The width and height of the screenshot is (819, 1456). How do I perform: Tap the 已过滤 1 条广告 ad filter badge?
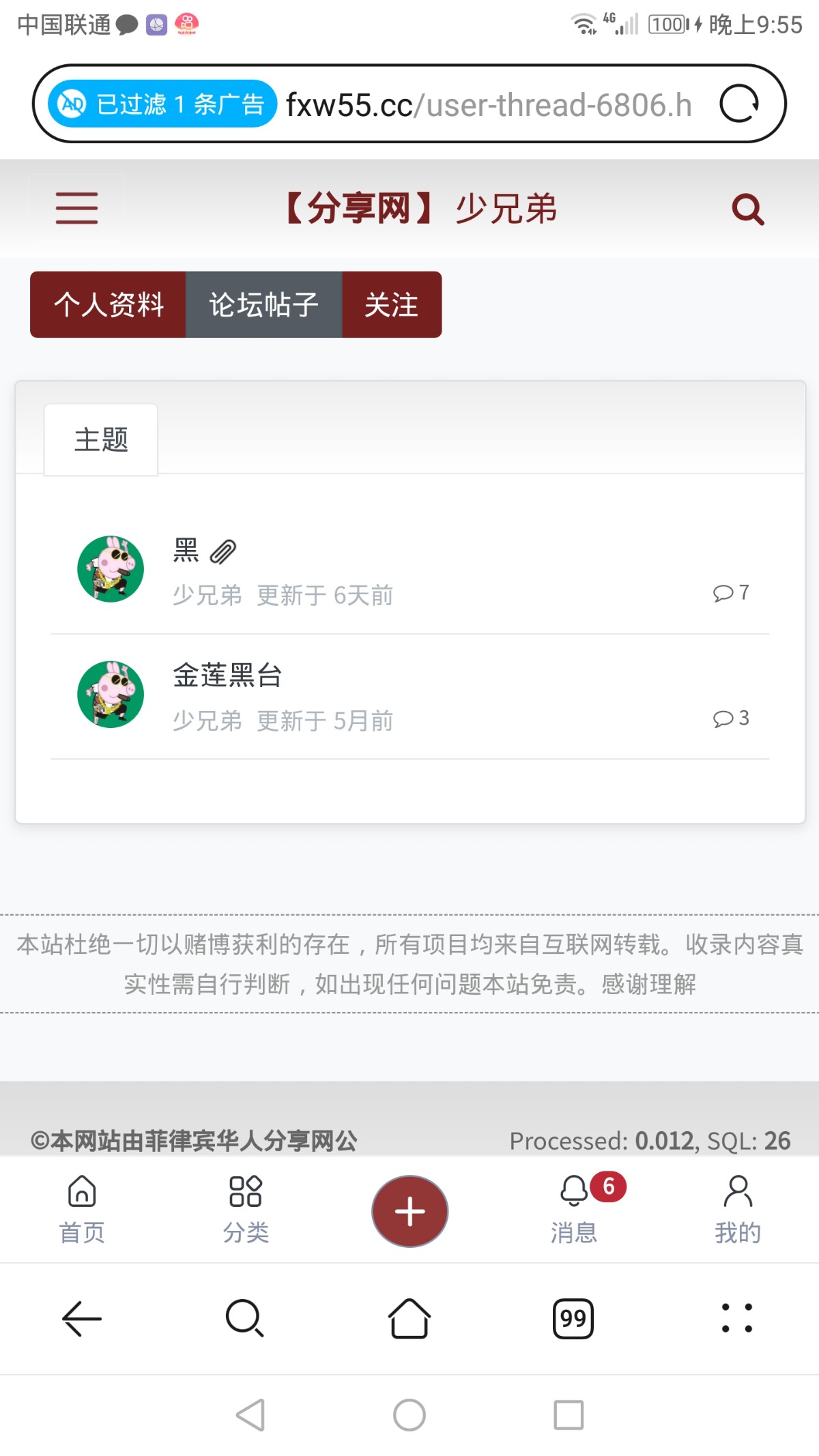tap(162, 104)
